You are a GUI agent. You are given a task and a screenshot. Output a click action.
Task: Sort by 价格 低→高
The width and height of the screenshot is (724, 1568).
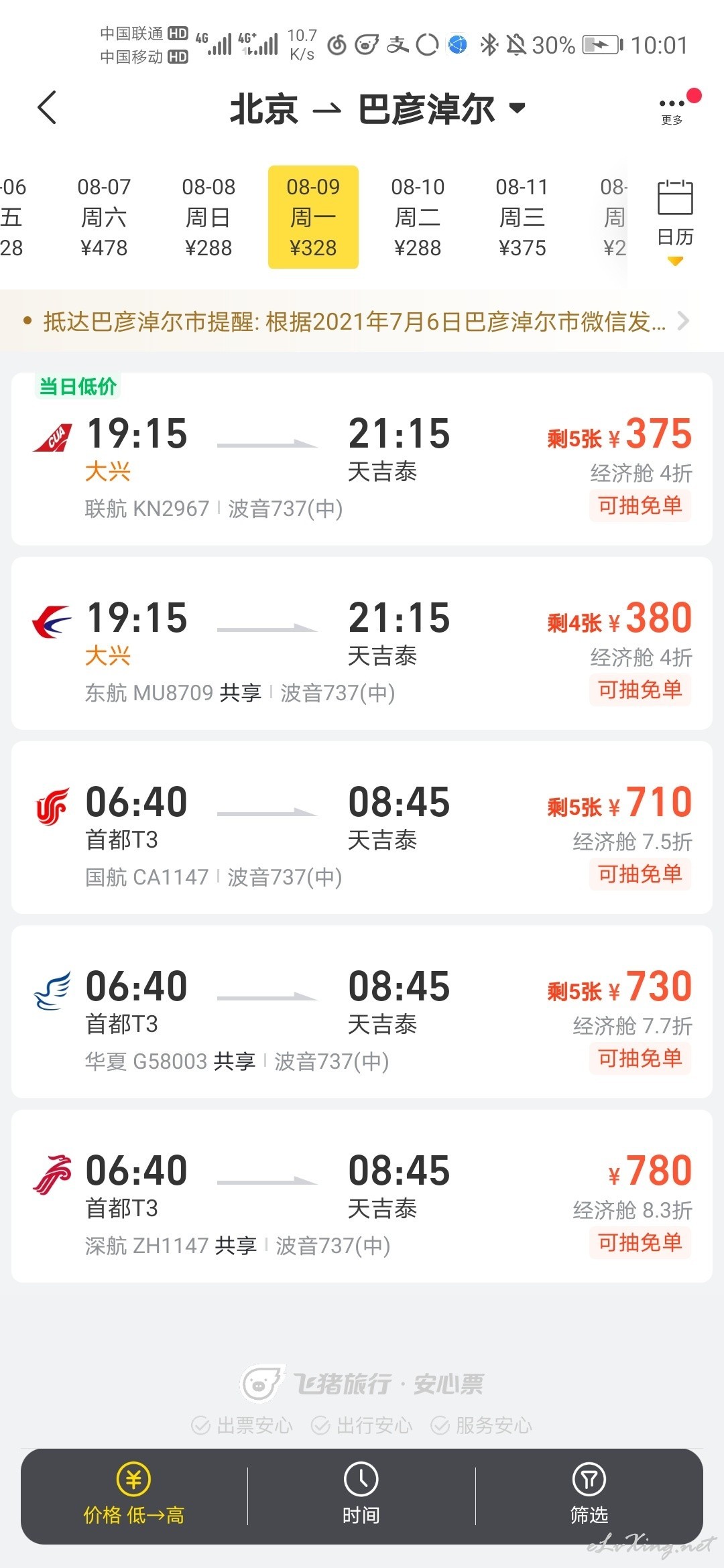click(x=133, y=1496)
